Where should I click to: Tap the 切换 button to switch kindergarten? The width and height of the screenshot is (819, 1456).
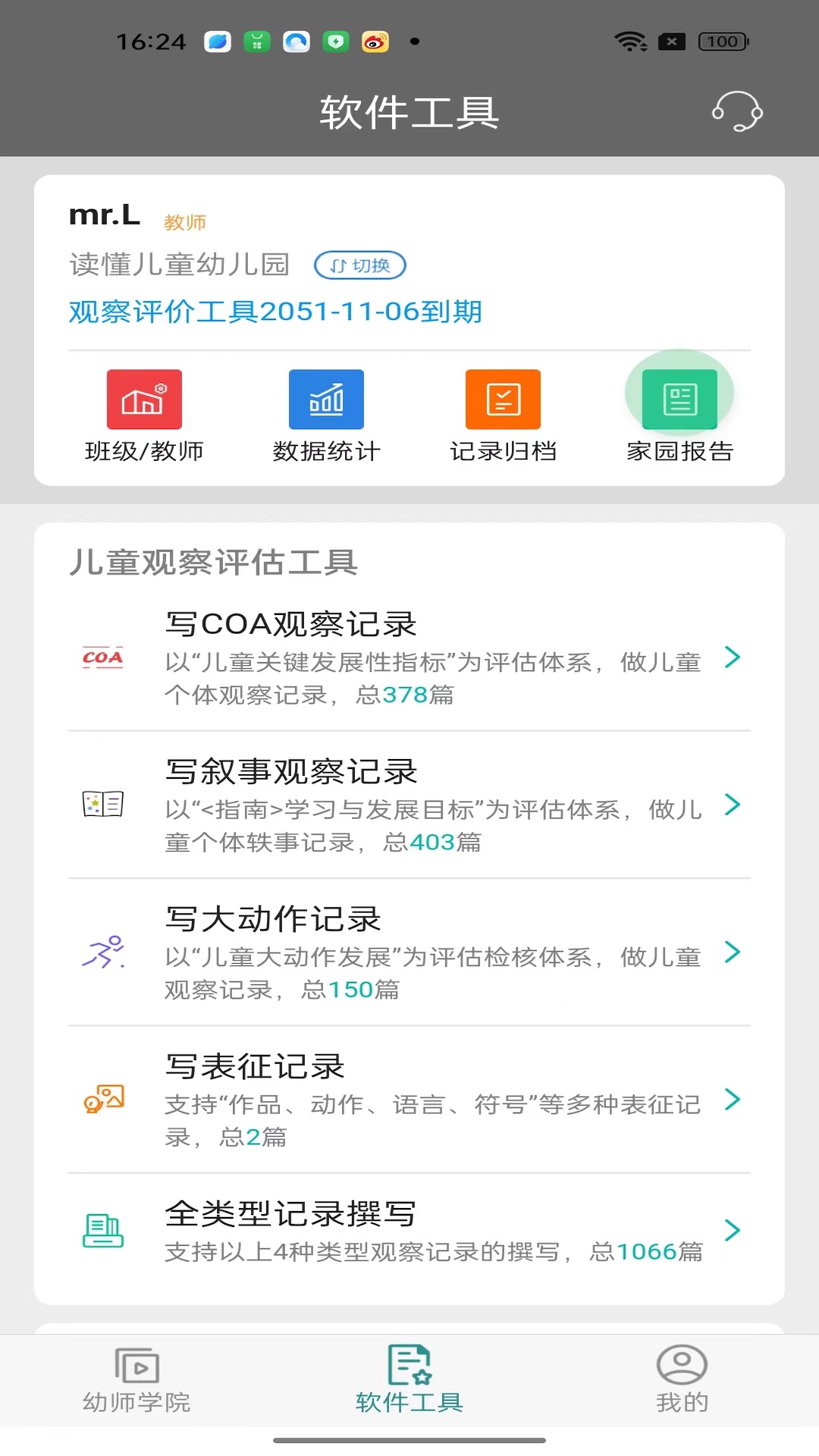pos(360,265)
